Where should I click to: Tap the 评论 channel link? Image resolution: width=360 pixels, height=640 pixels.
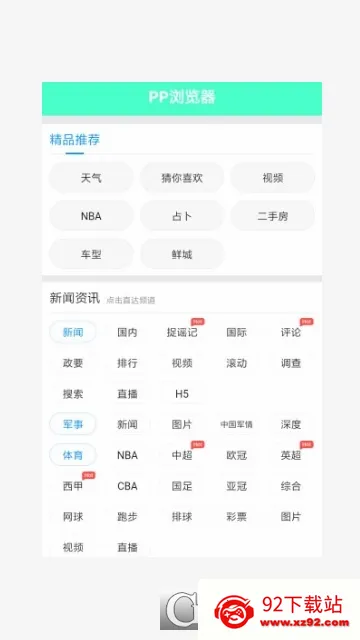click(x=291, y=332)
